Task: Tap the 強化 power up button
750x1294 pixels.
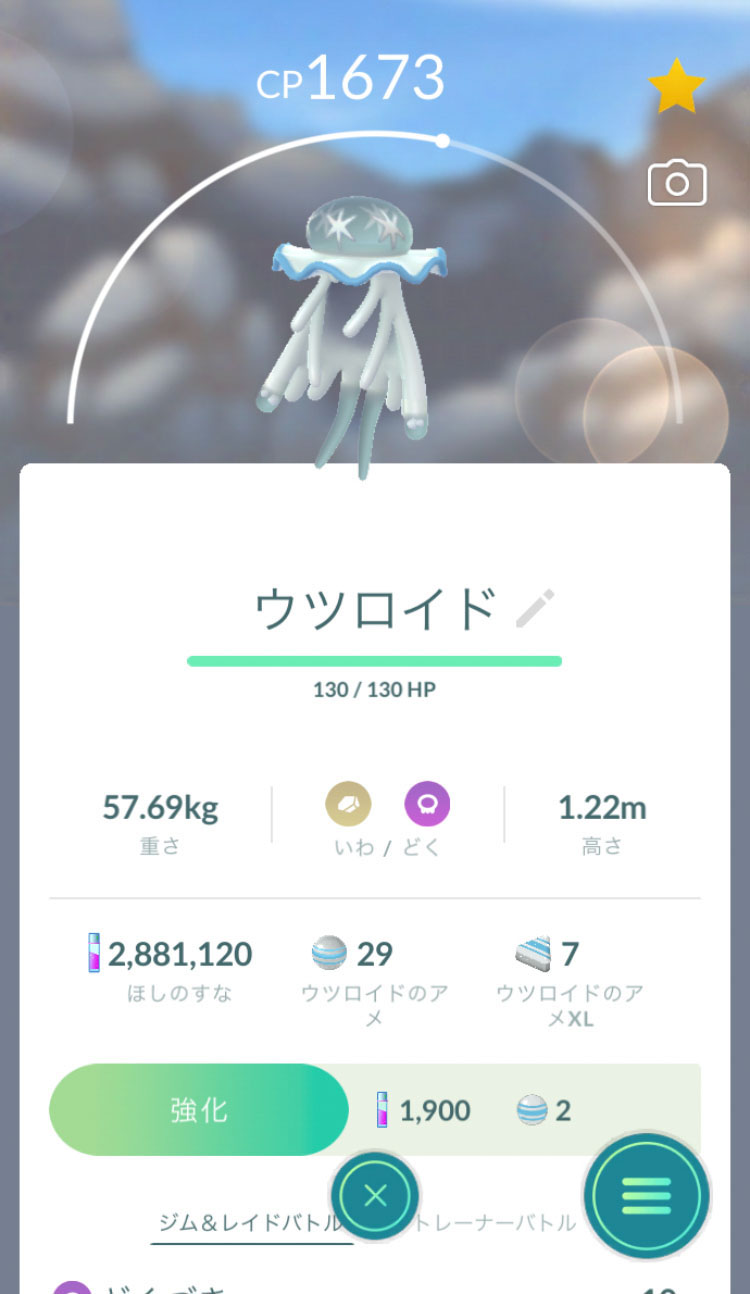Action: (199, 1110)
